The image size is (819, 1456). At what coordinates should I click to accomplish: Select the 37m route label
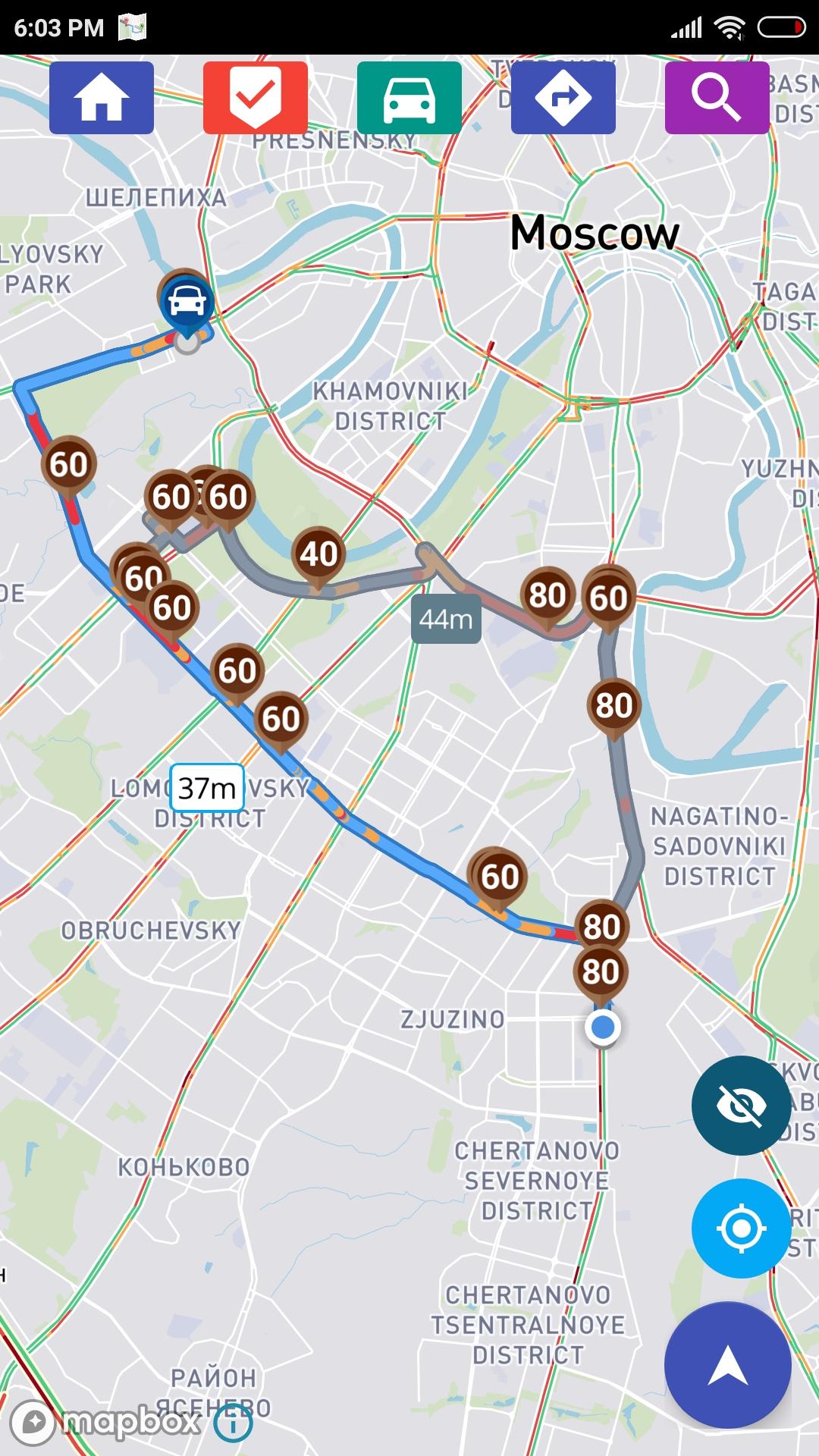pyautogui.click(x=207, y=788)
